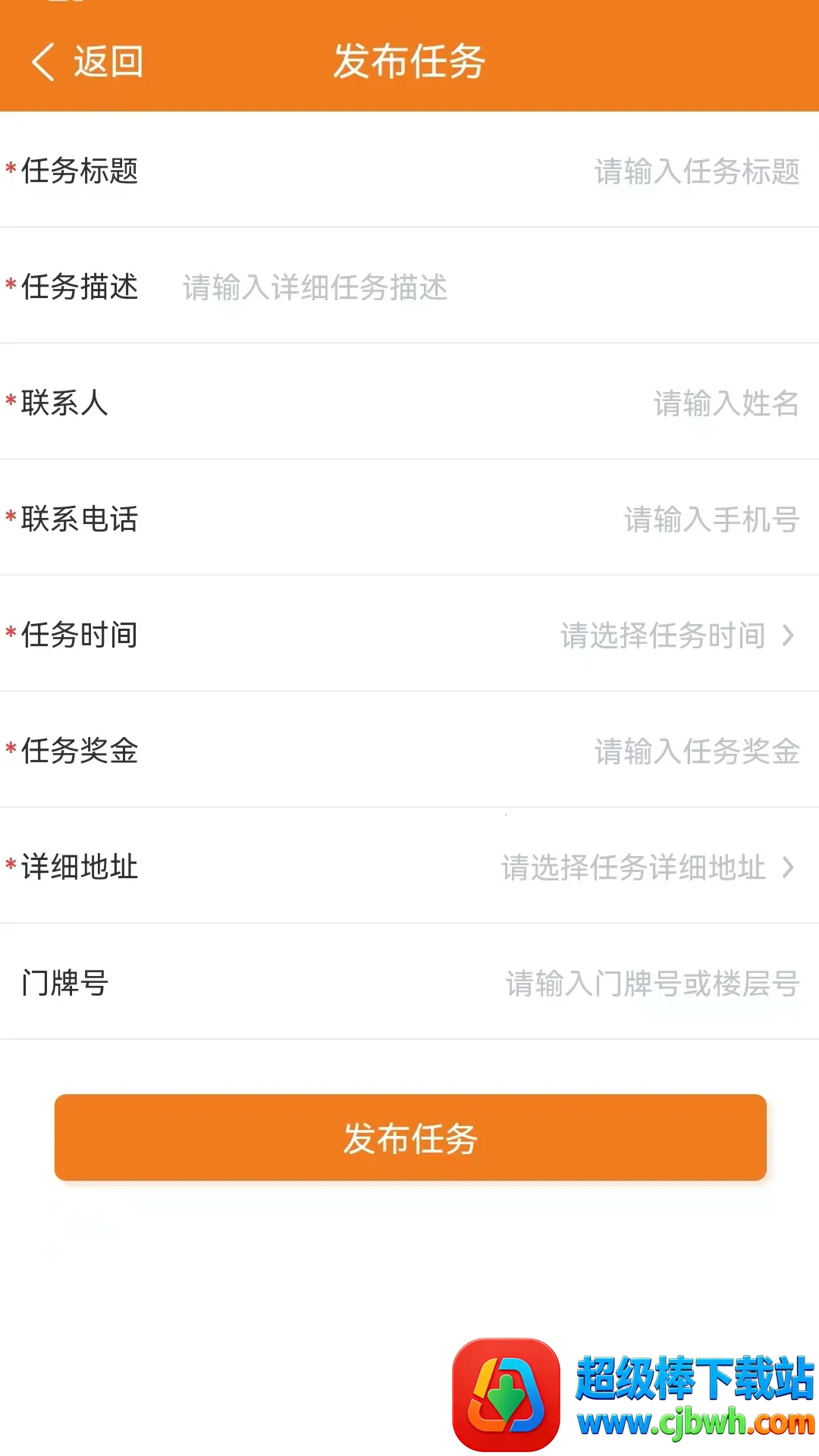
Task: Choose the 详细地址 task address
Action: [646, 868]
